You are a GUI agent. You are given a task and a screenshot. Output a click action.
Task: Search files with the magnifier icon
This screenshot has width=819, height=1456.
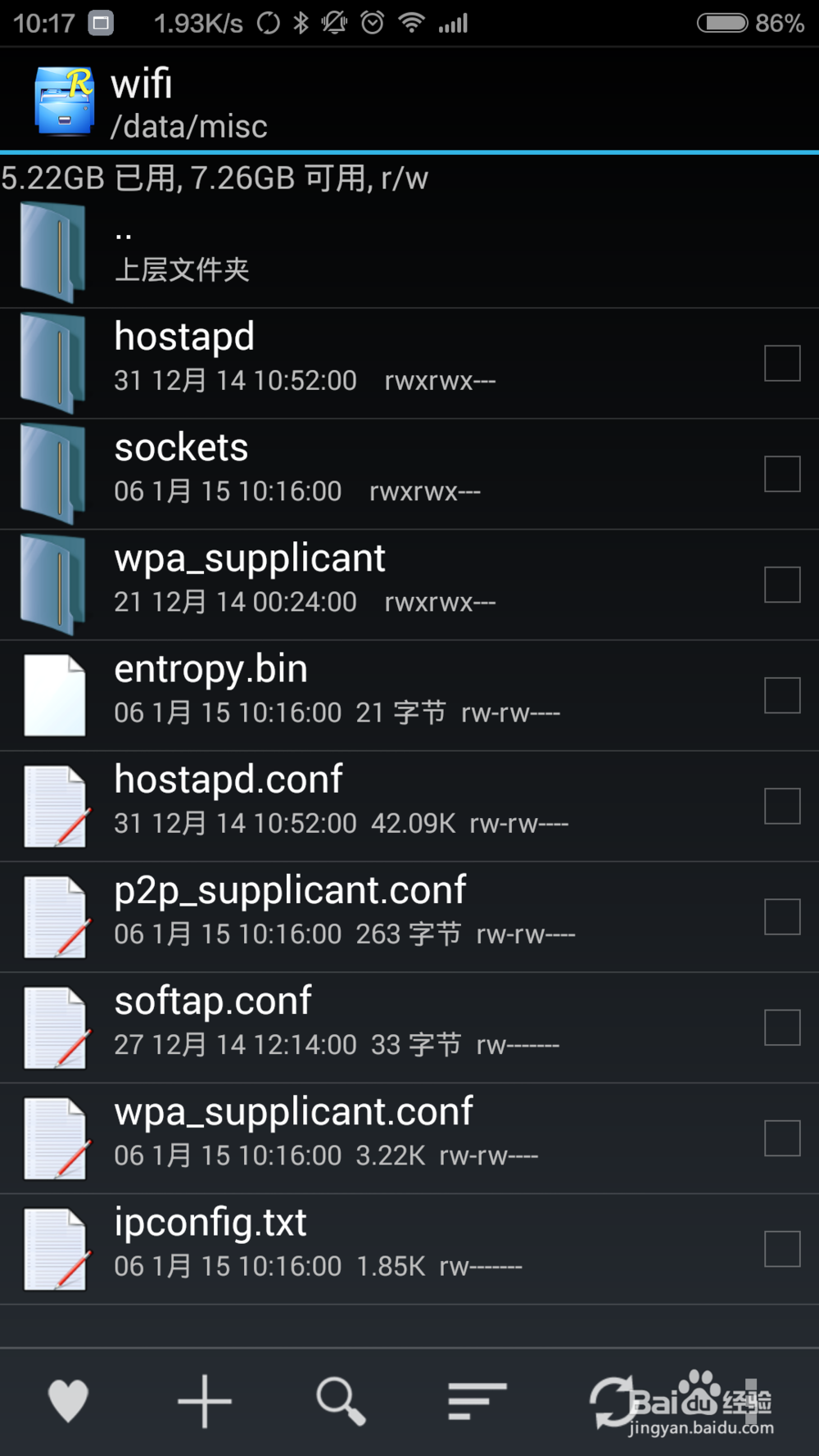(x=341, y=1400)
